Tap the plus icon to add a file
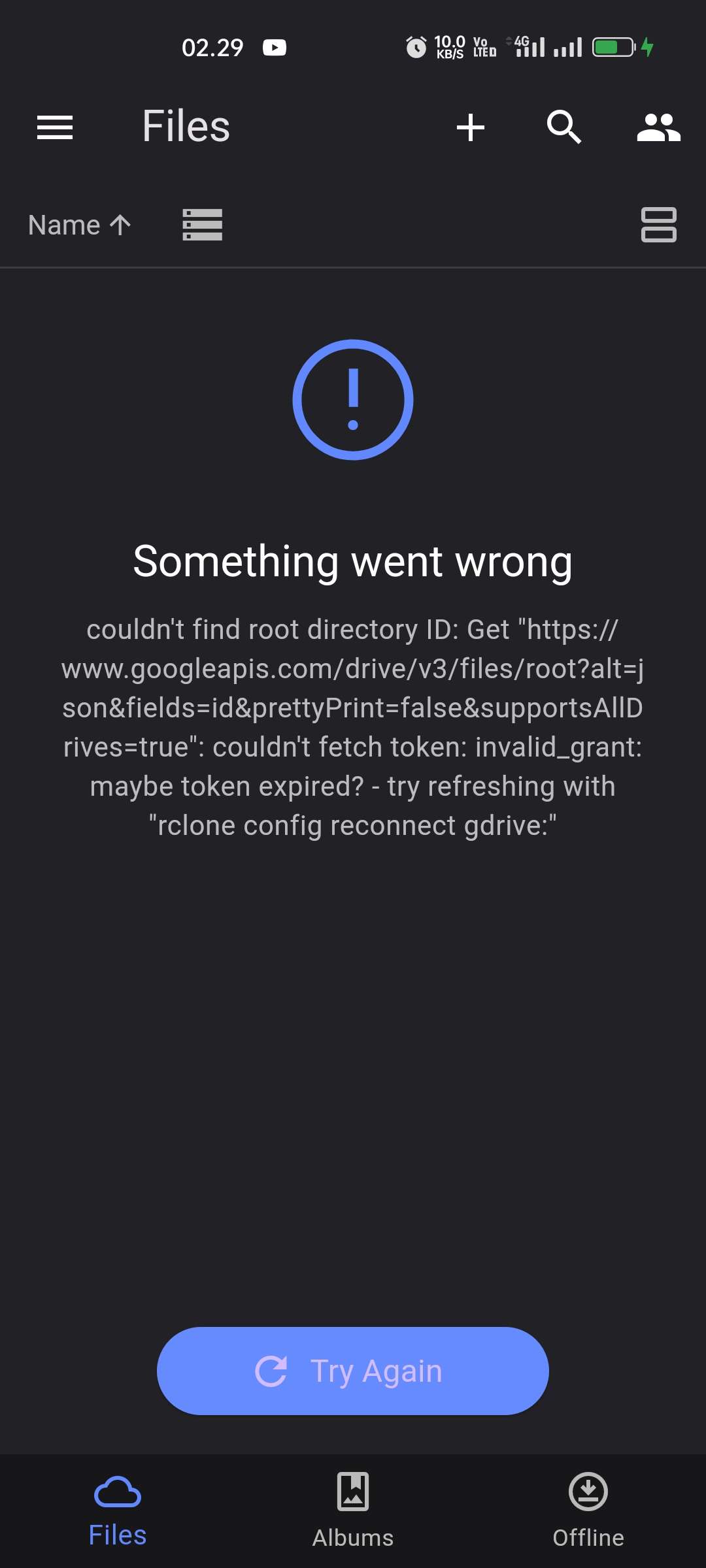 pyautogui.click(x=471, y=127)
